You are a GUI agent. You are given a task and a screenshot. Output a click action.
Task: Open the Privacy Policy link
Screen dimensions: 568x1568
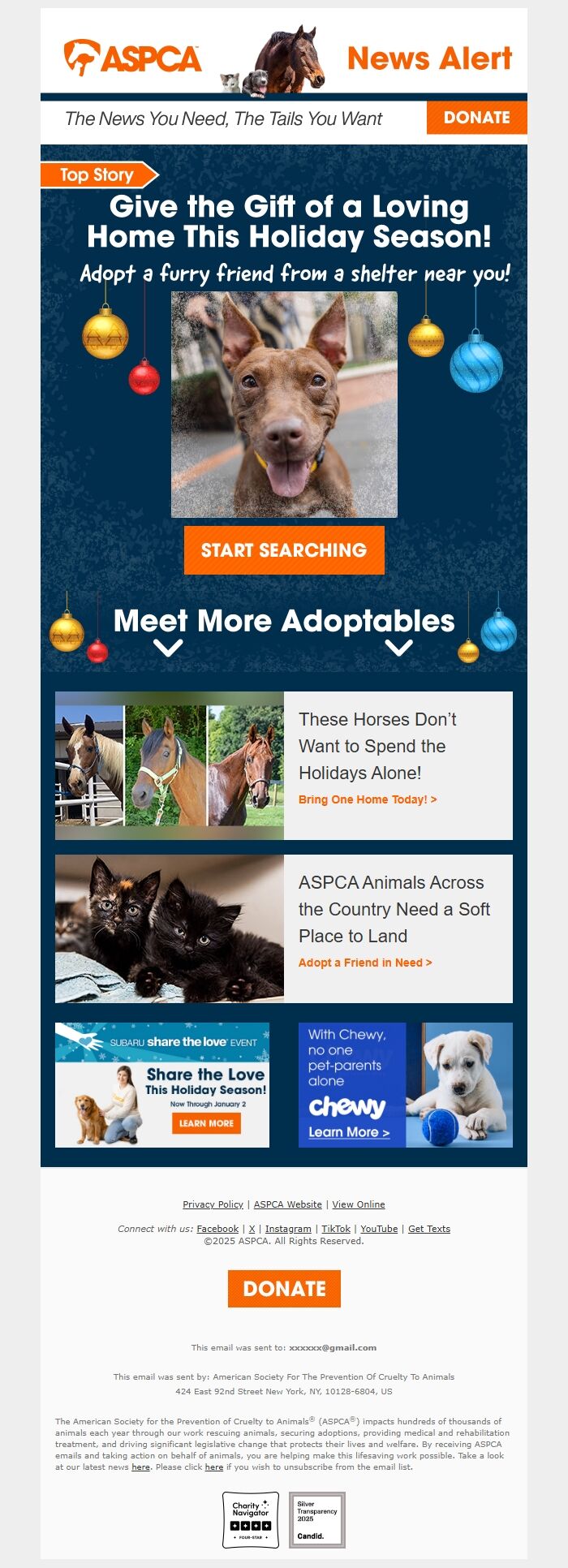(213, 1204)
